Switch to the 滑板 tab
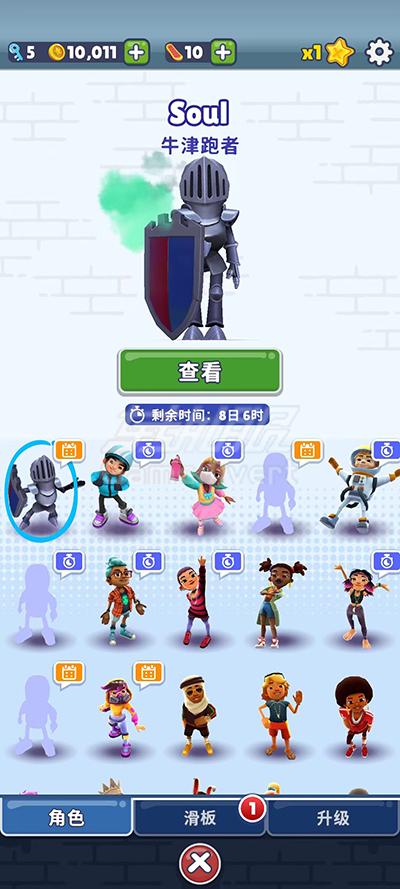 pos(199,818)
